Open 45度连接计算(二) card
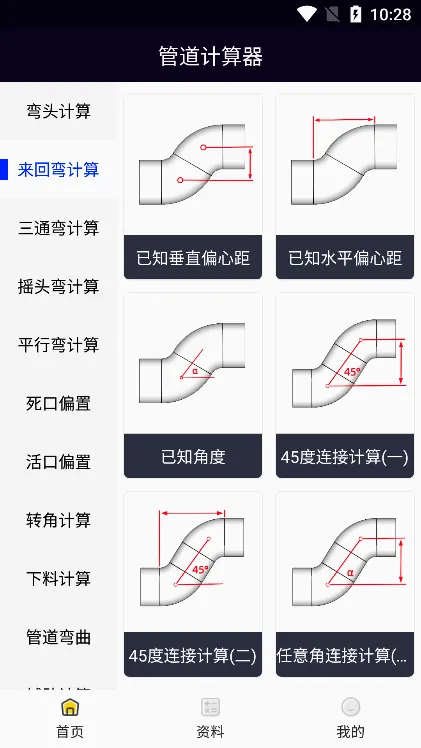 coord(193,584)
